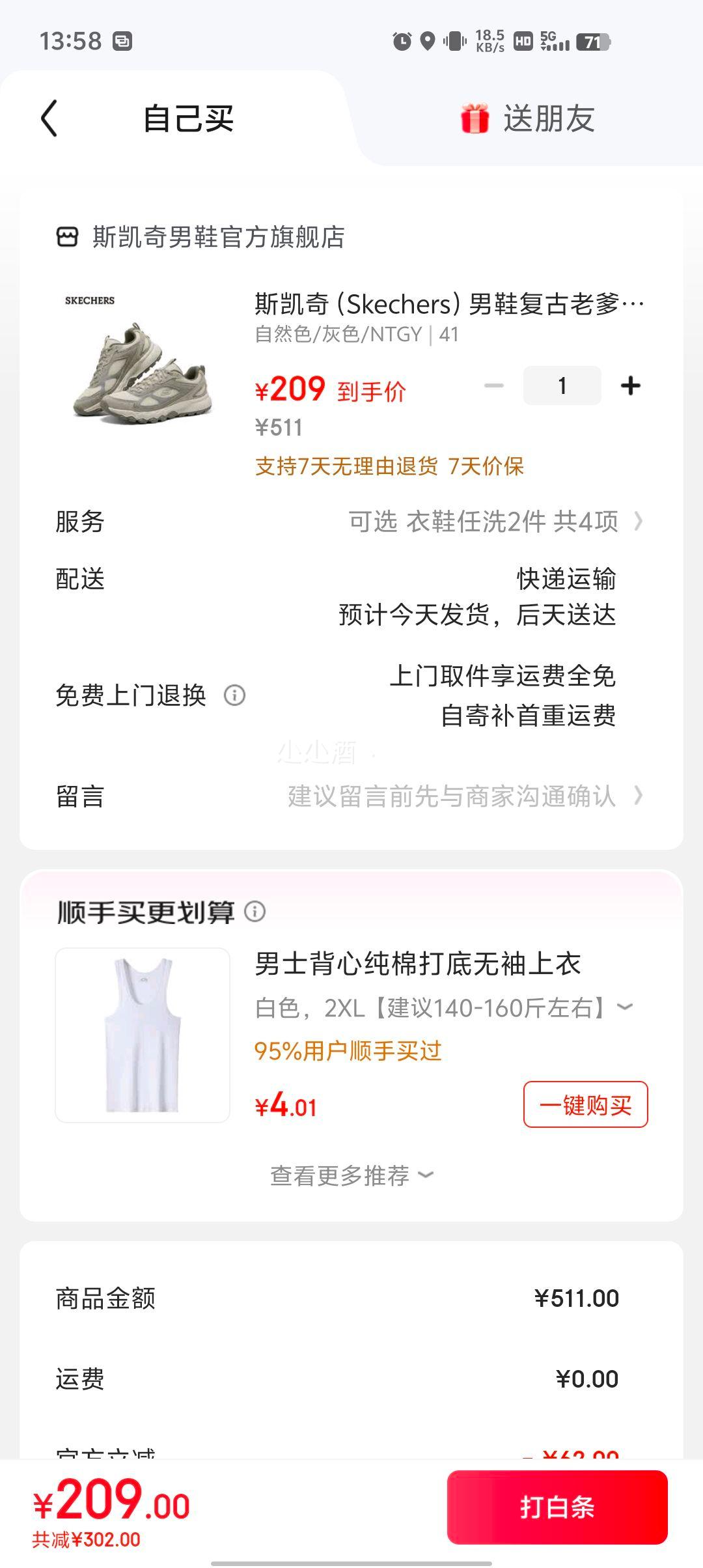This screenshot has height=1568, width=703.
Task: Go back using the top-left arrow
Action: click(x=49, y=119)
